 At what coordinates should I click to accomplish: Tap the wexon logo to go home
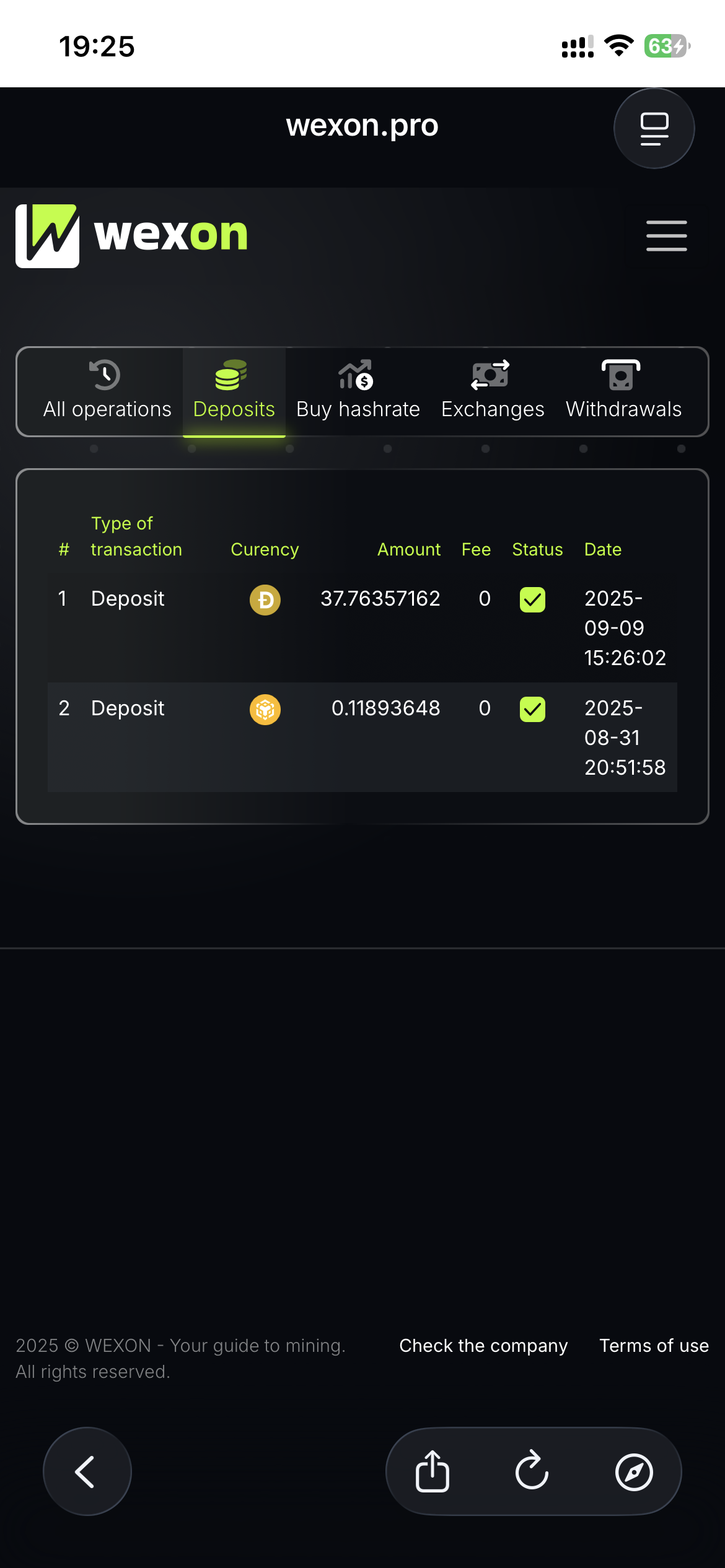click(x=131, y=236)
